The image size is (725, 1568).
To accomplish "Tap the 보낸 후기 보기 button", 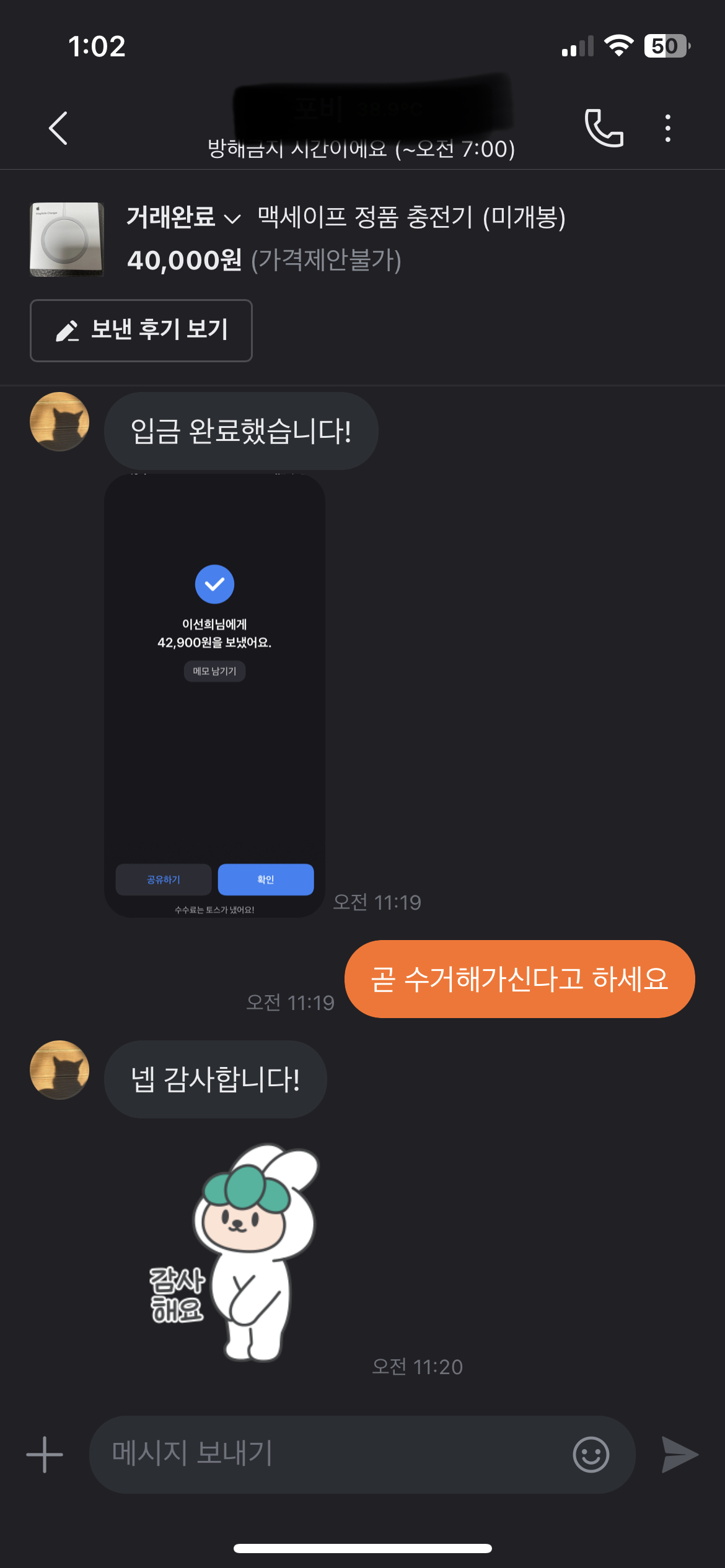I will [141, 330].
